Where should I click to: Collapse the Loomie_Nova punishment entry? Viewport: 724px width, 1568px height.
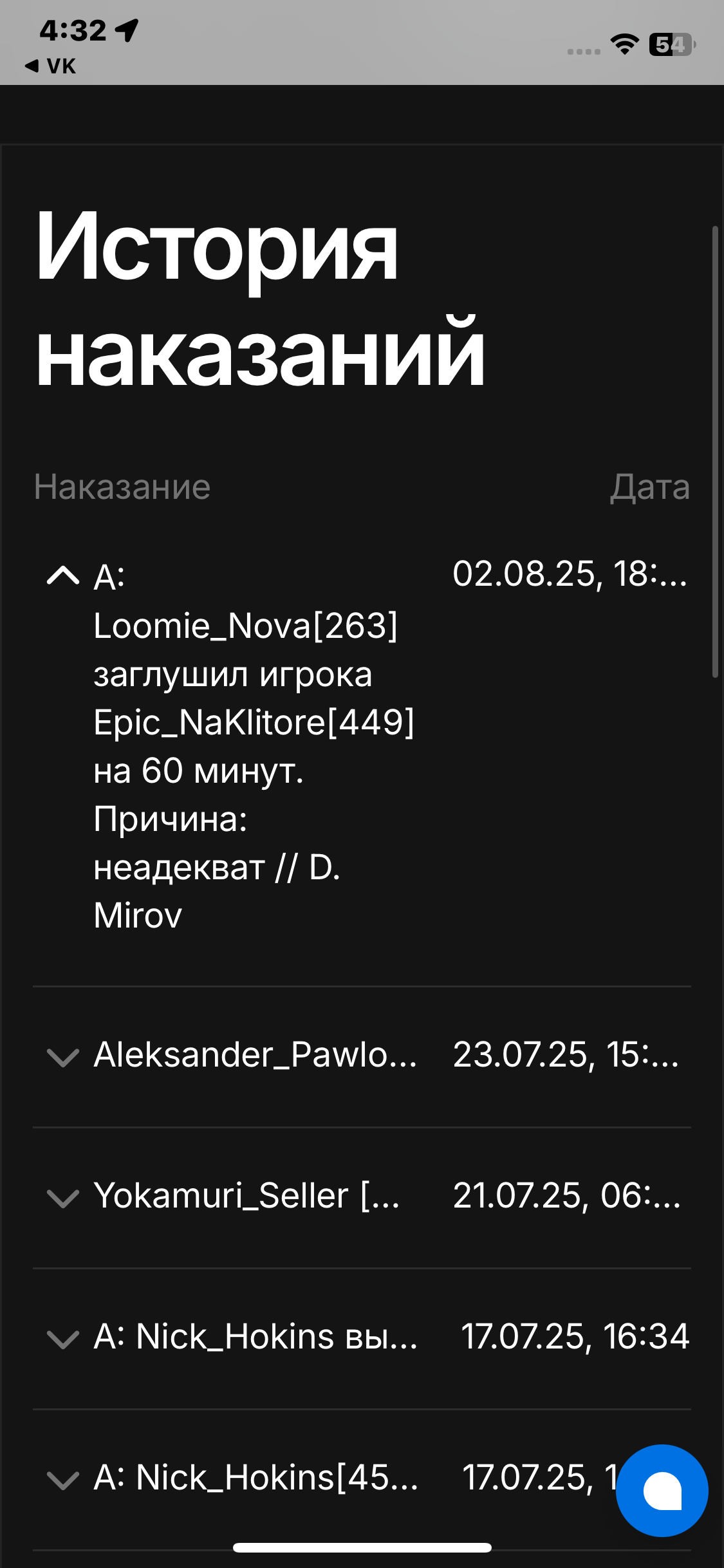(x=63, y=575)
